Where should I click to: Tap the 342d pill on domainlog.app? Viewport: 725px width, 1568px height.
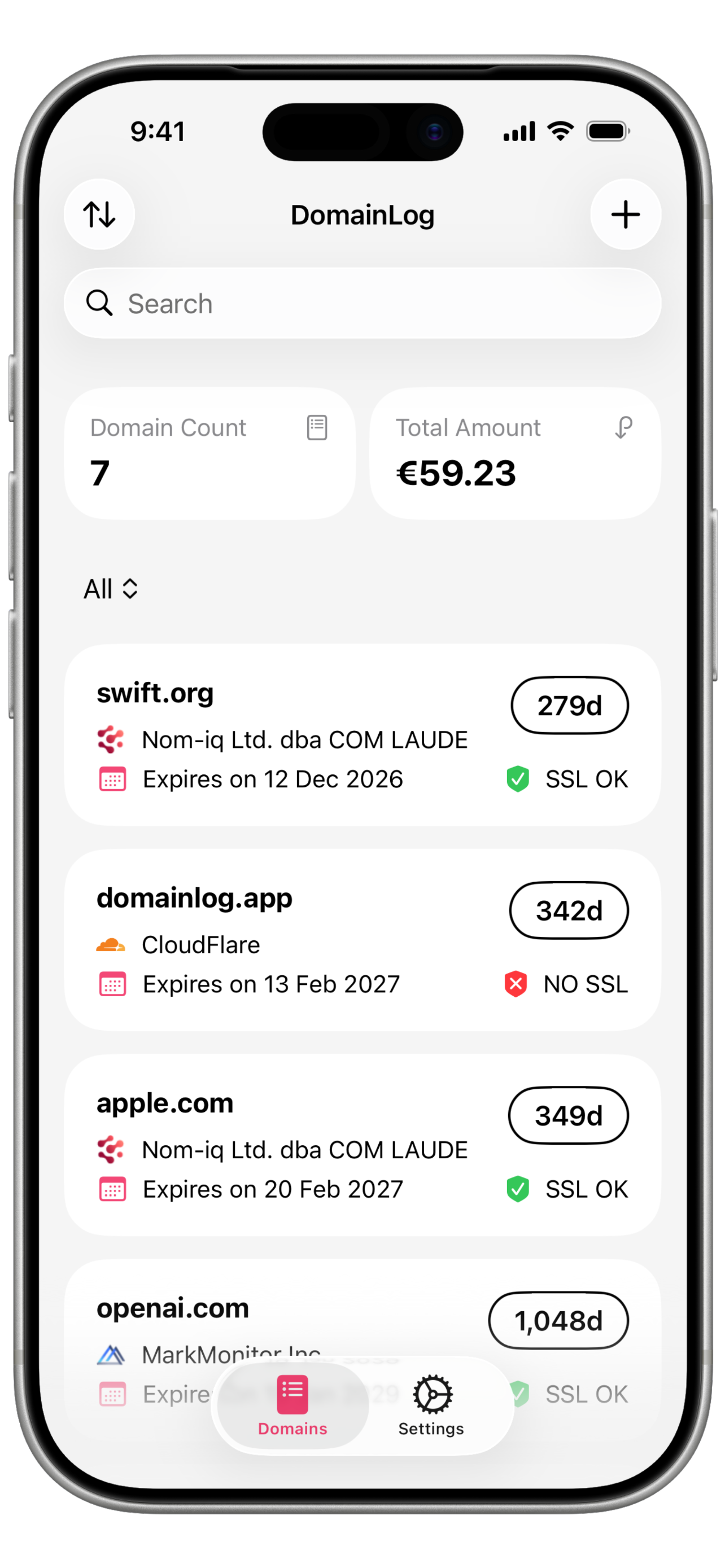[x=569, y=910]
